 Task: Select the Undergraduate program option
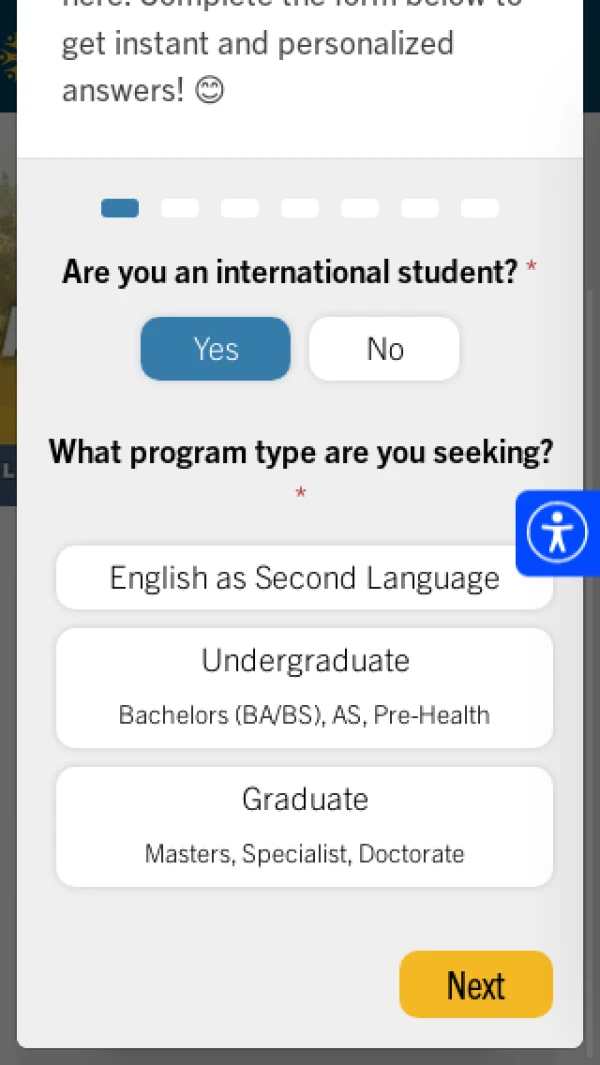304,688
